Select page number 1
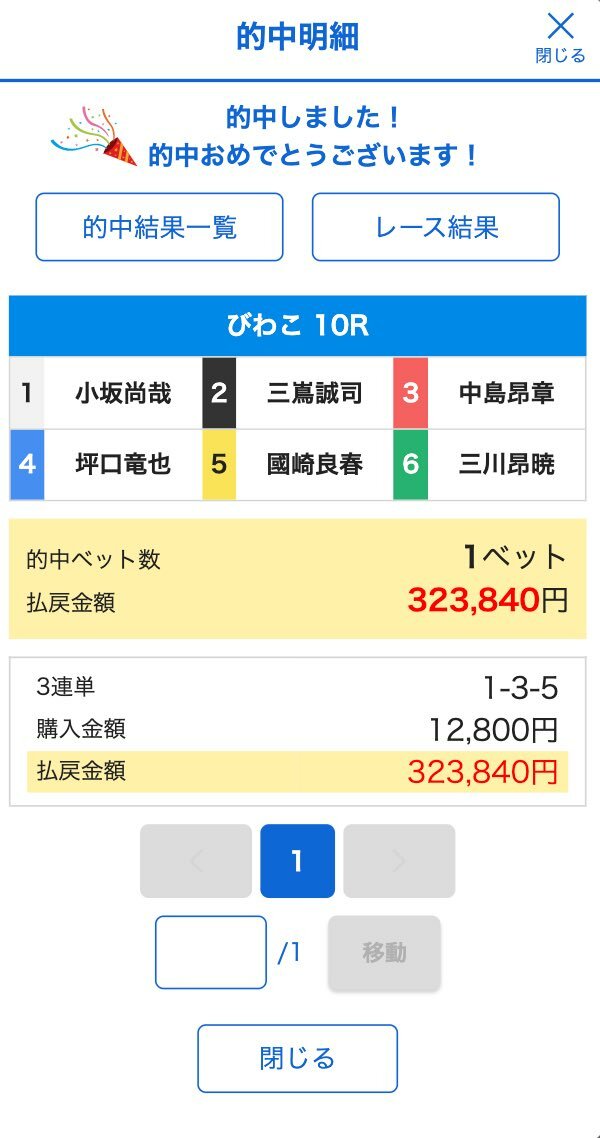The image size is (600, 1138). [297, 861]
